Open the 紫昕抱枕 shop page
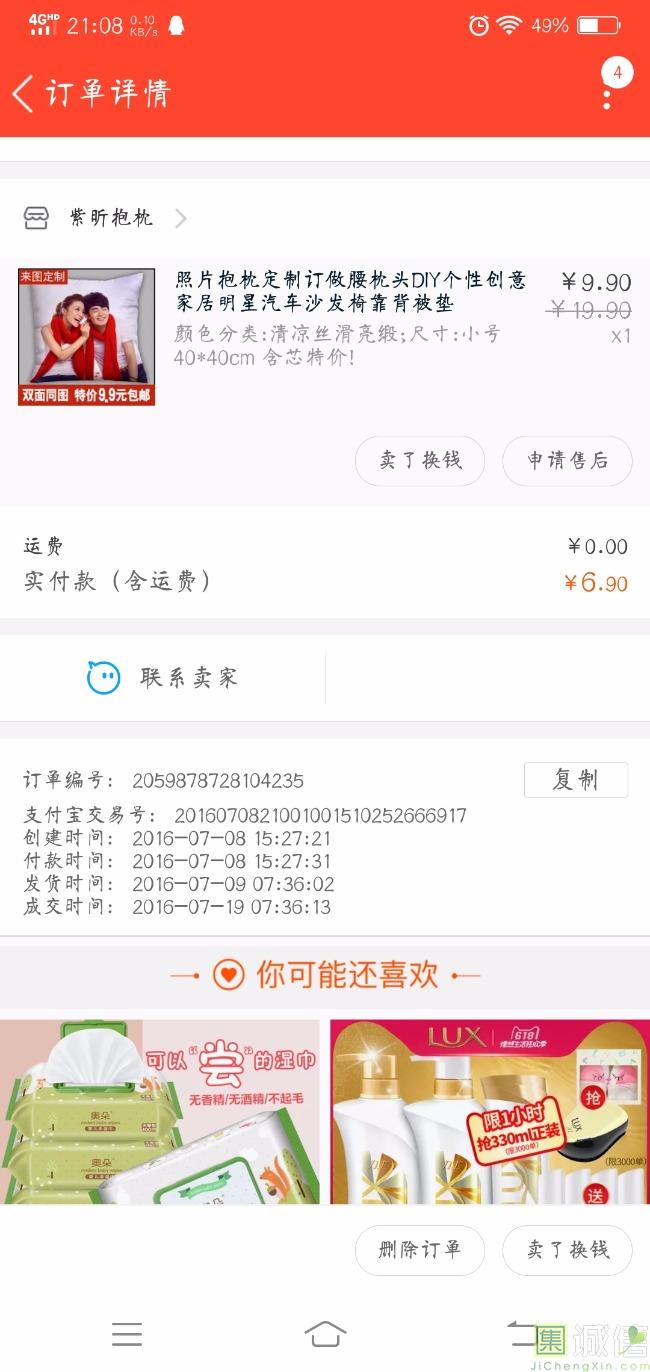The image size is (650, 1372). point(110,218)
